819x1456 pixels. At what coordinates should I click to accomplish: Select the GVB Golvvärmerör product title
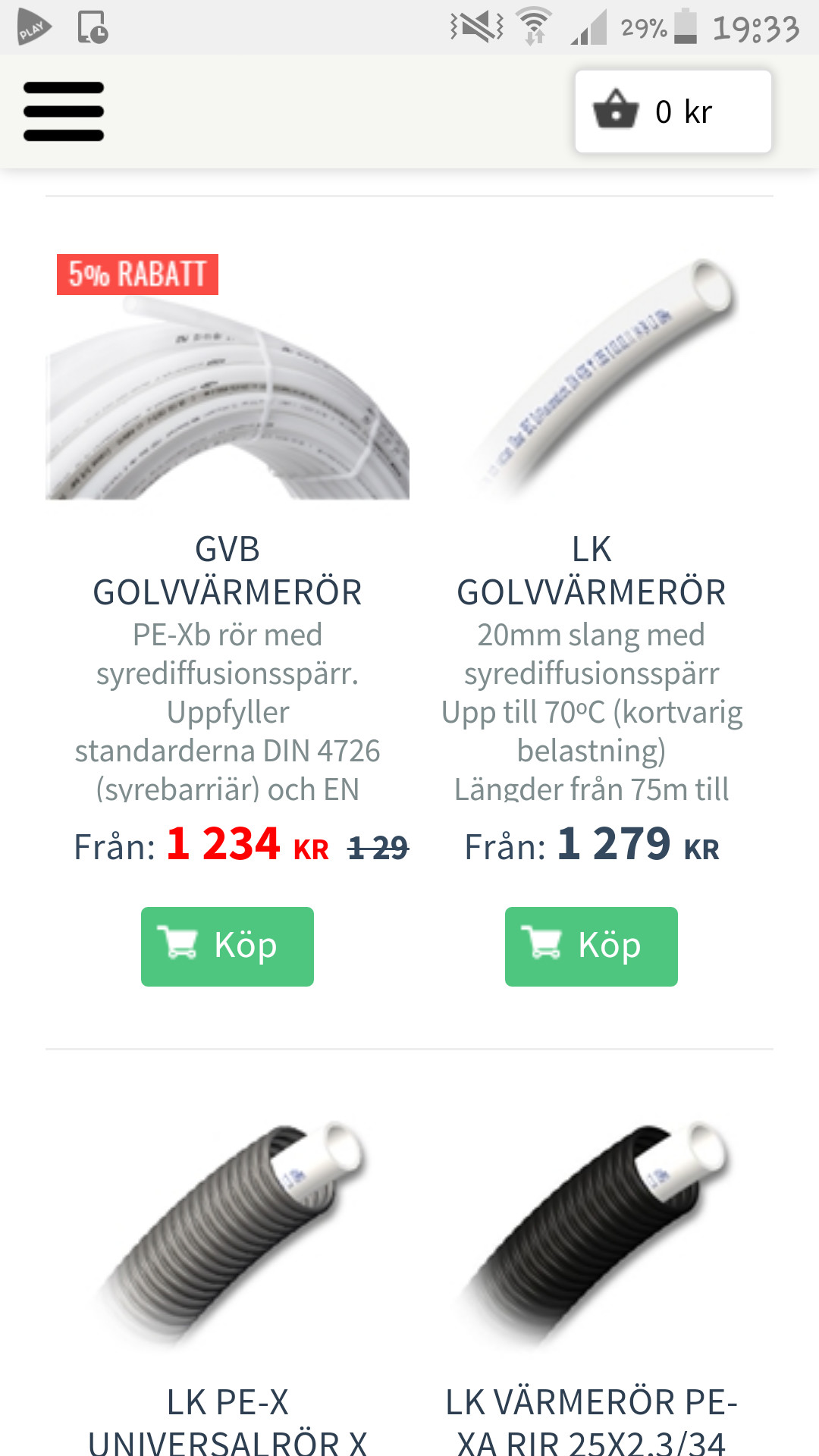tap(227, 571)
